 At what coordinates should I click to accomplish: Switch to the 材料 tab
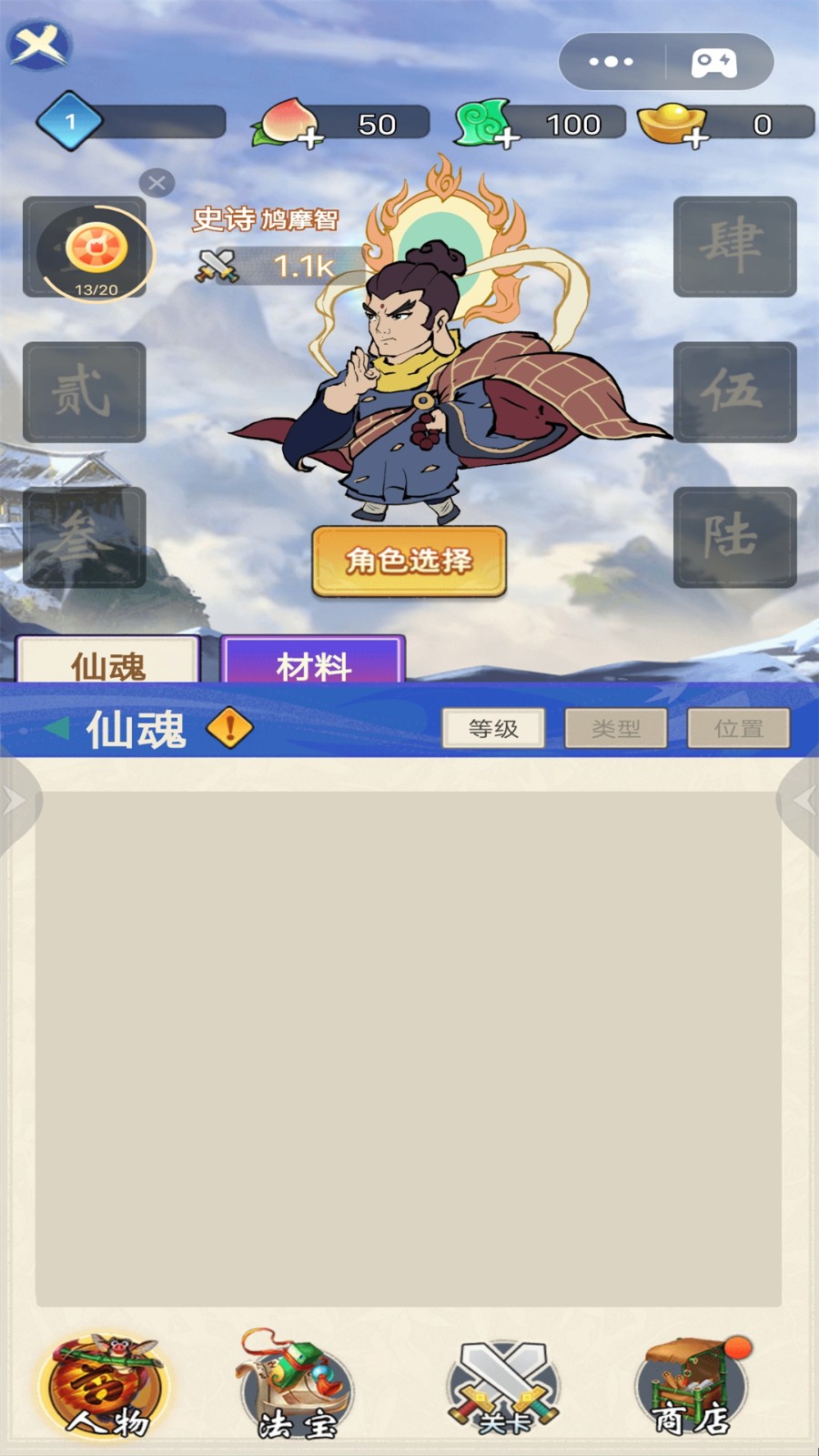(313, 662)
